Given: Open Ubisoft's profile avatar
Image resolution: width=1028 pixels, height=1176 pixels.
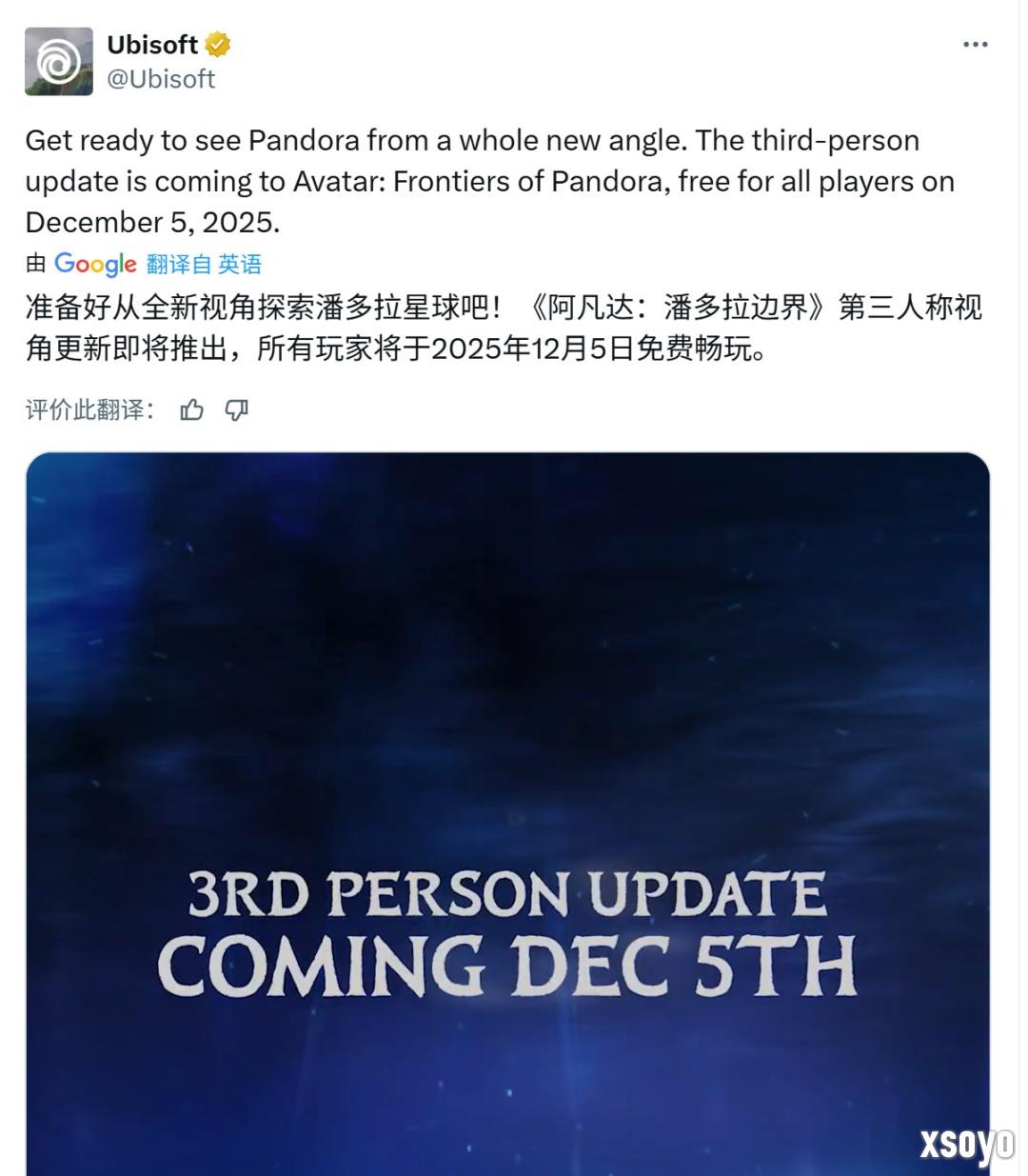Looking at the screenshot, I should [59, 62].
